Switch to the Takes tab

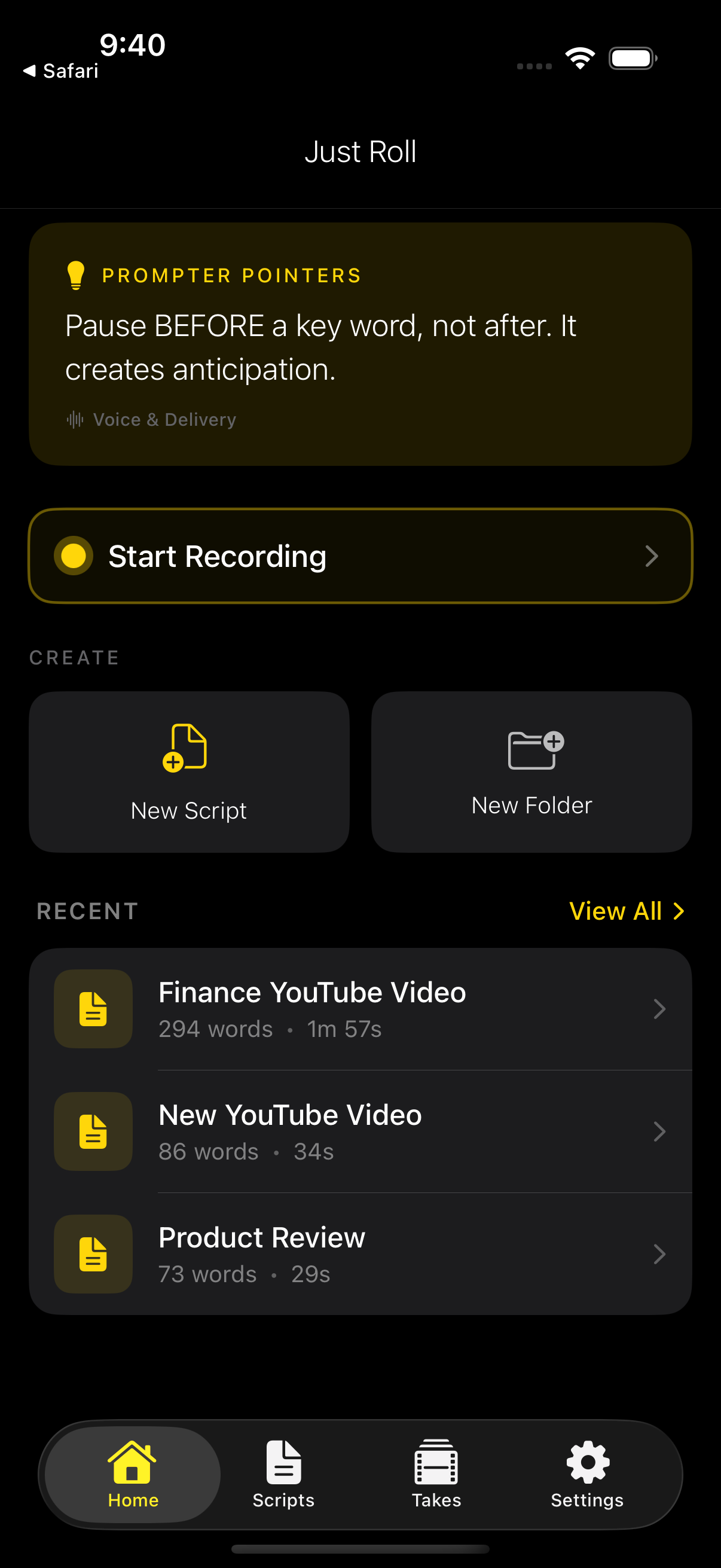[x=436, y=1474]
